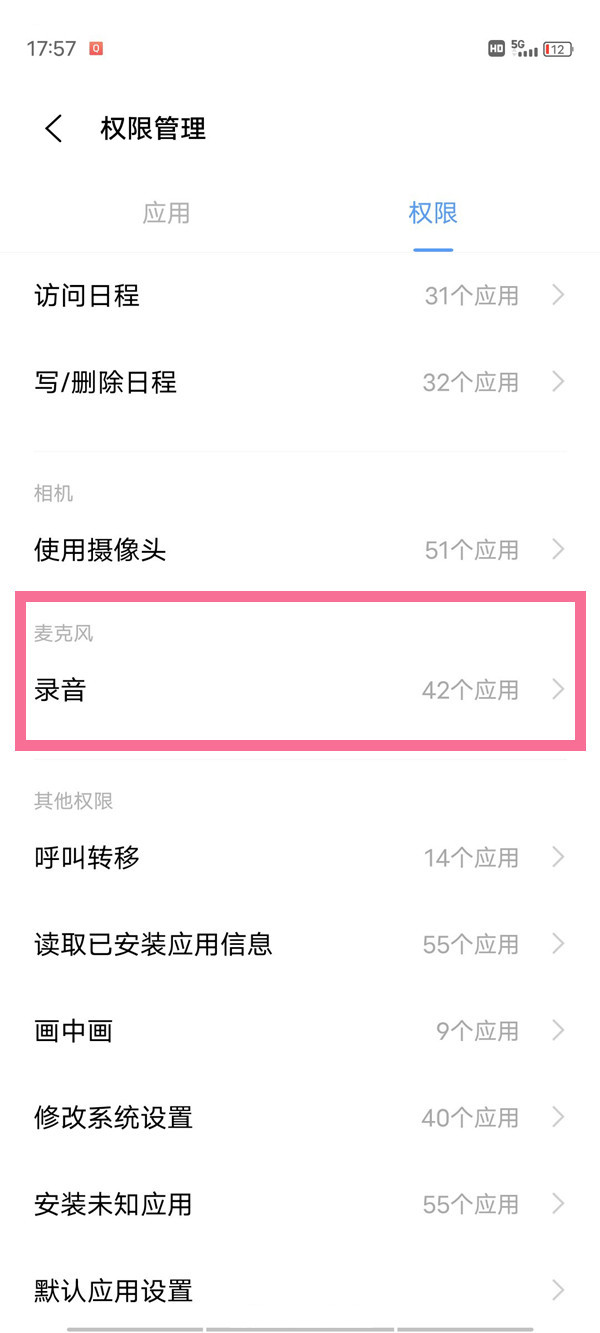Open 写/删除日程 permission row
600x1333 pixels.
click(x=300, y=382)
